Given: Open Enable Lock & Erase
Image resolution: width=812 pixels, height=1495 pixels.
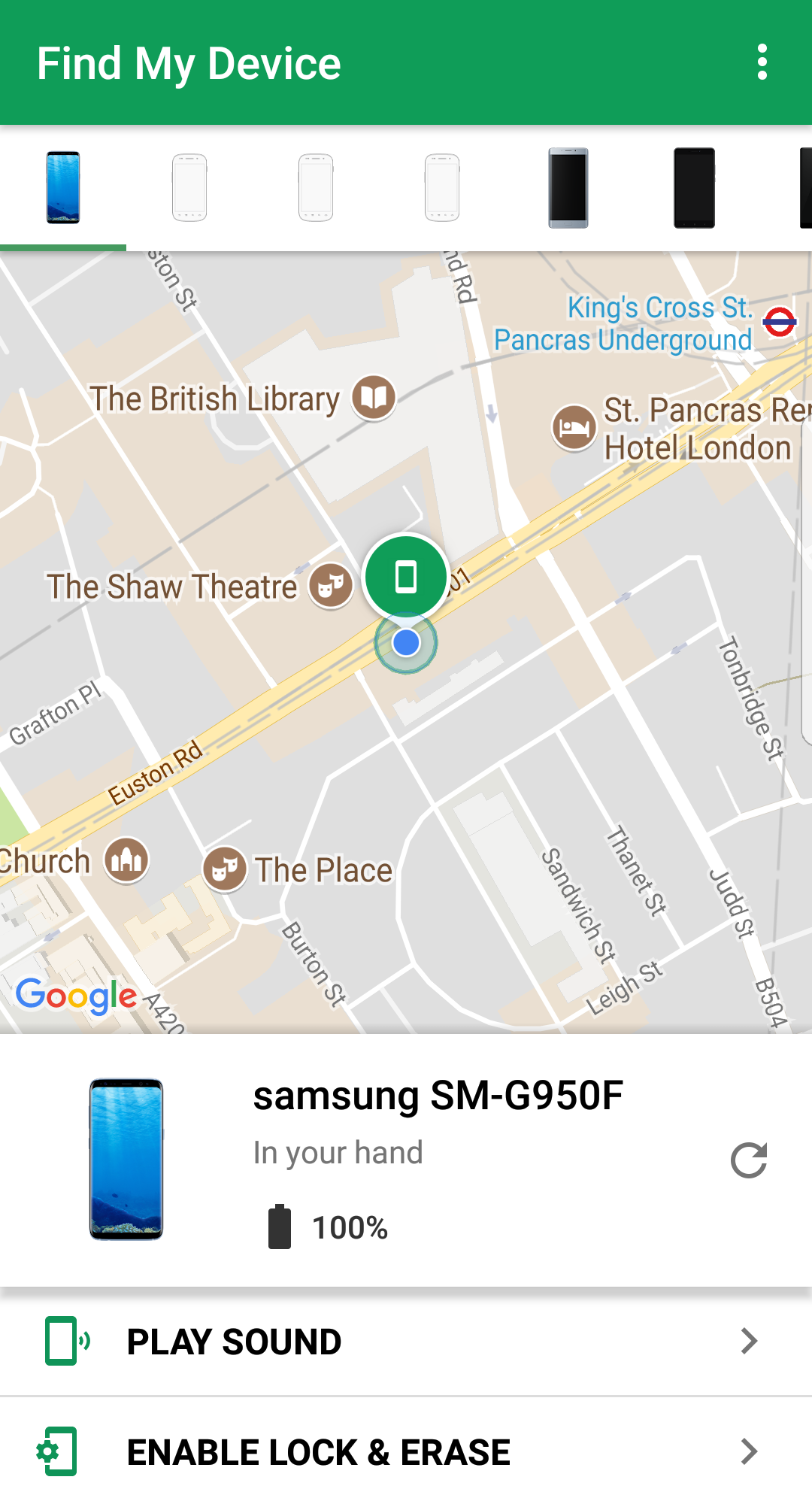Looking at the screenshot, I should 406,1451.
